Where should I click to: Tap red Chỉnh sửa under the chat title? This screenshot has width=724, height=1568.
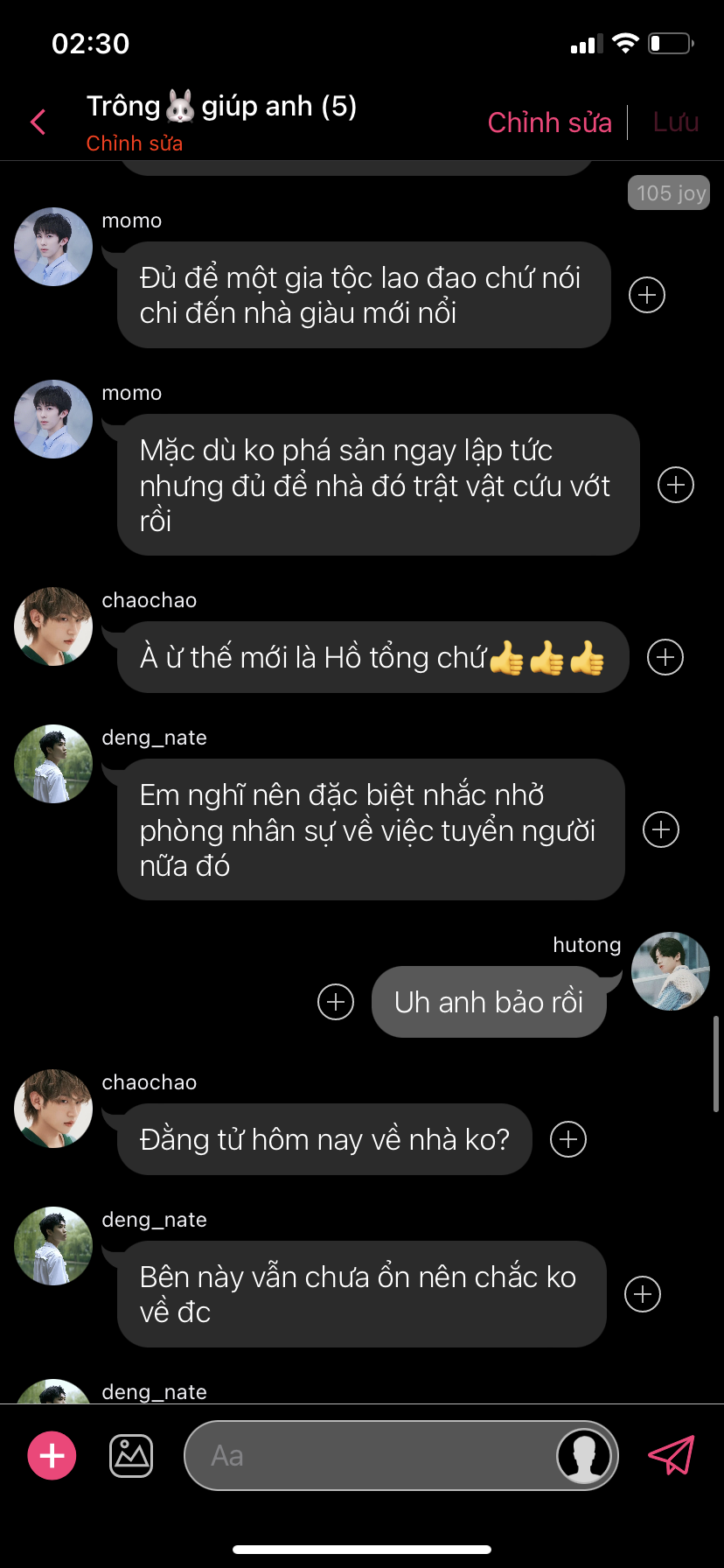[135, 143]
